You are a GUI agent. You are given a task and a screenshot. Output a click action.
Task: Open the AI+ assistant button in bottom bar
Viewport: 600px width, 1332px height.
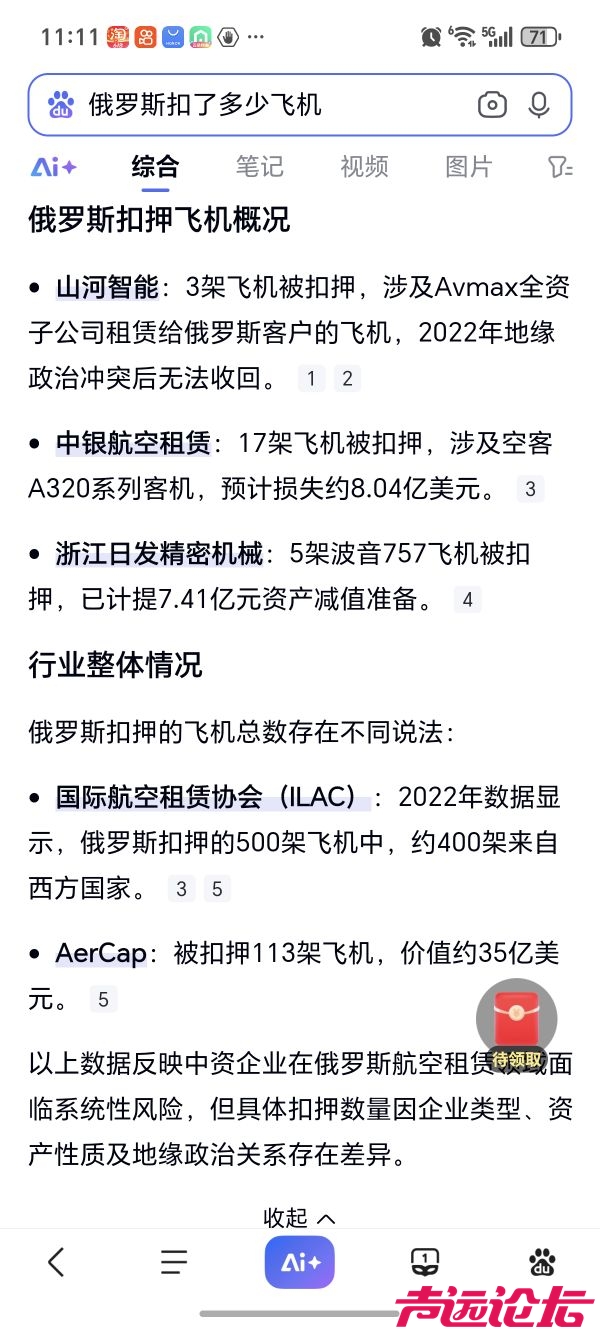pyautogui.click(x=299, y=1262)
